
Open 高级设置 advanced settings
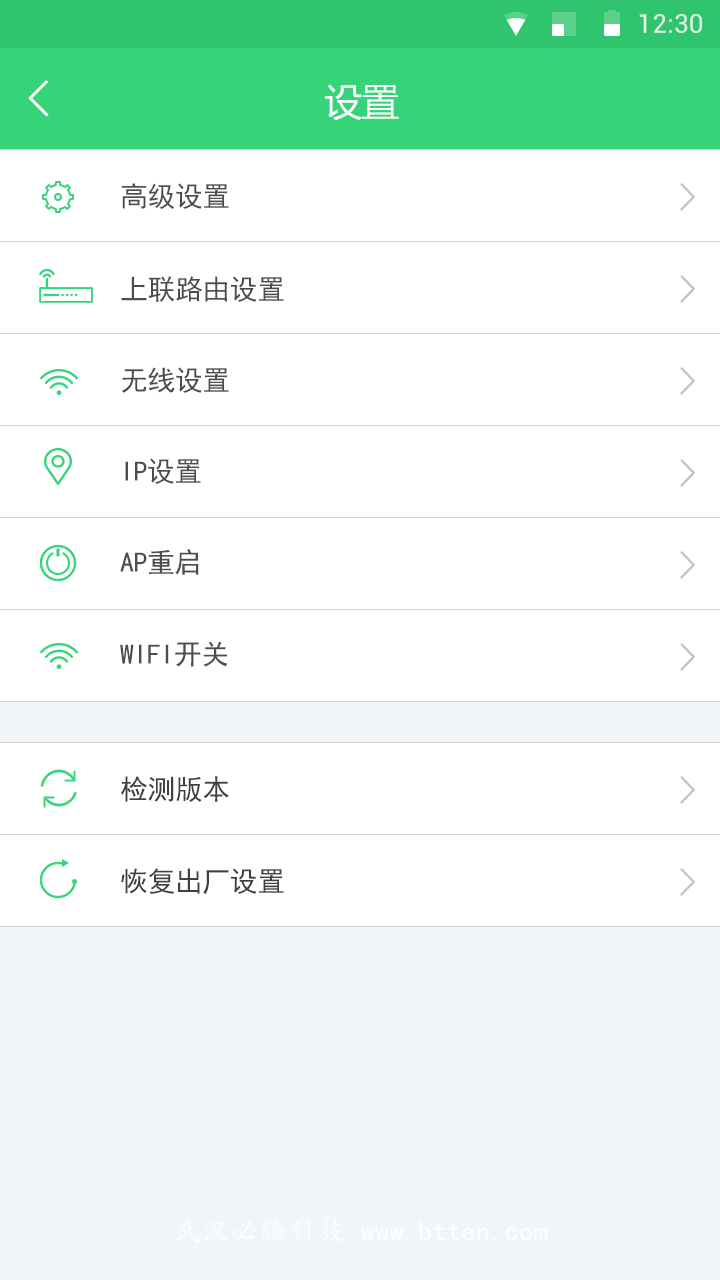point(360,196)
